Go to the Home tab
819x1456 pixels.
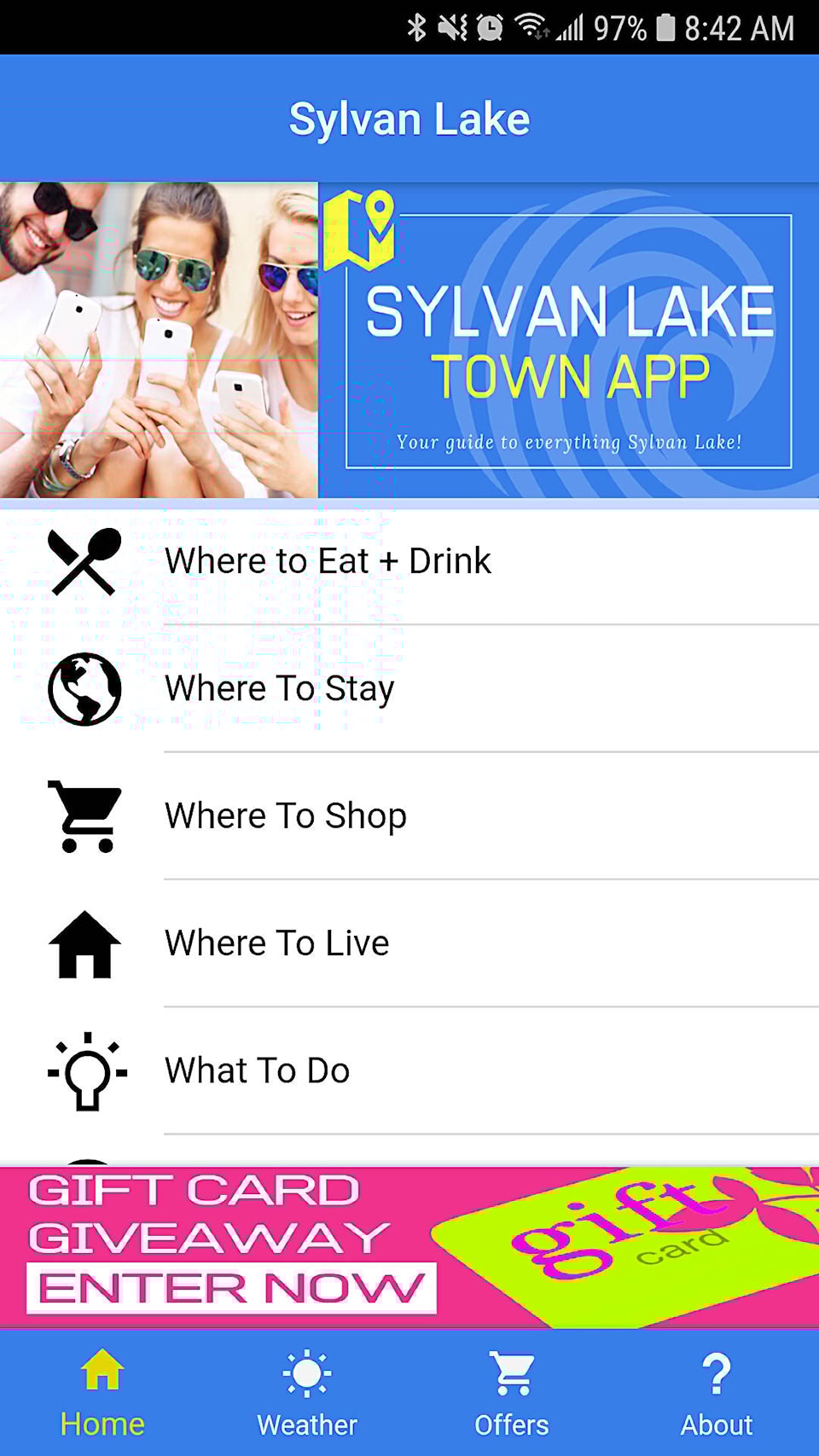click(102, 1394)
